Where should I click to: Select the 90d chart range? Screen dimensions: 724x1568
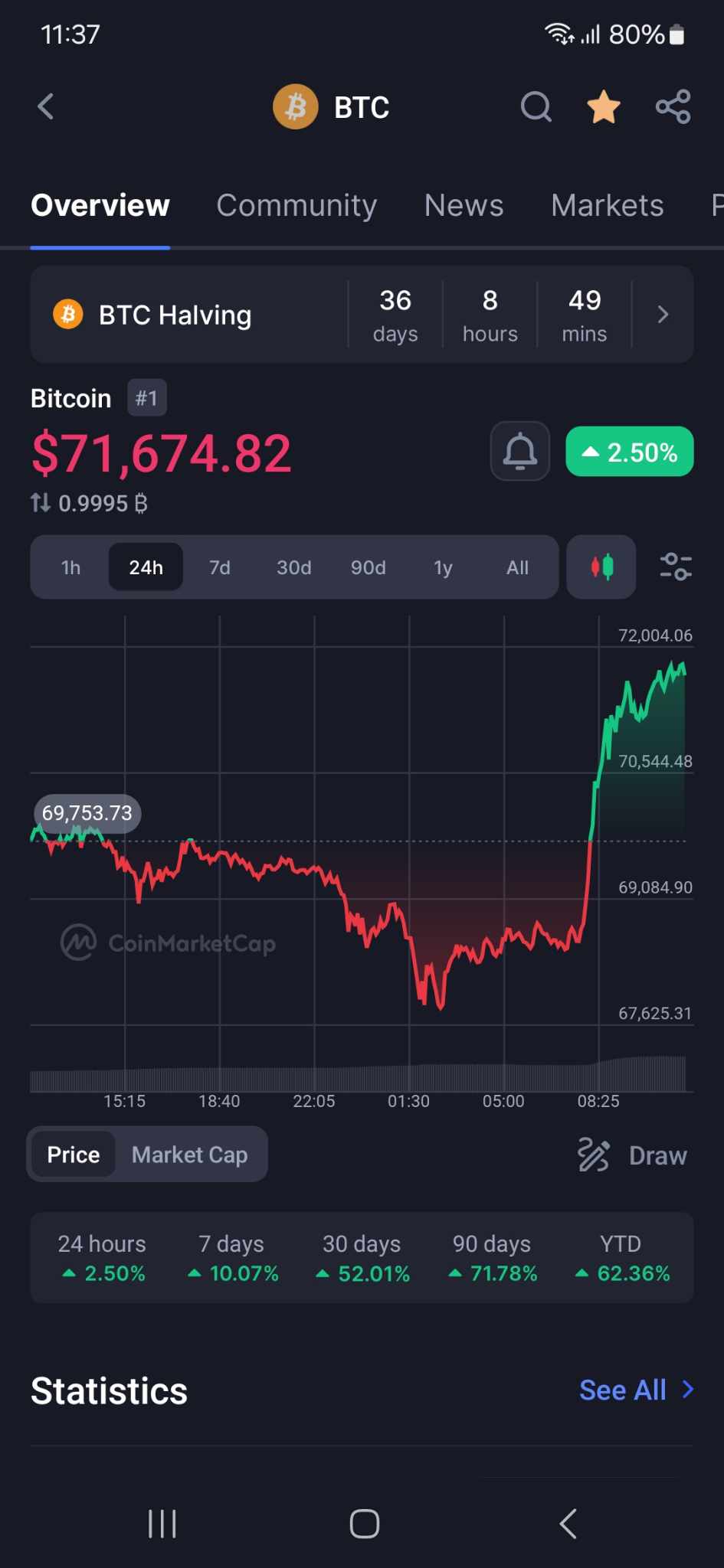[369, 567]
